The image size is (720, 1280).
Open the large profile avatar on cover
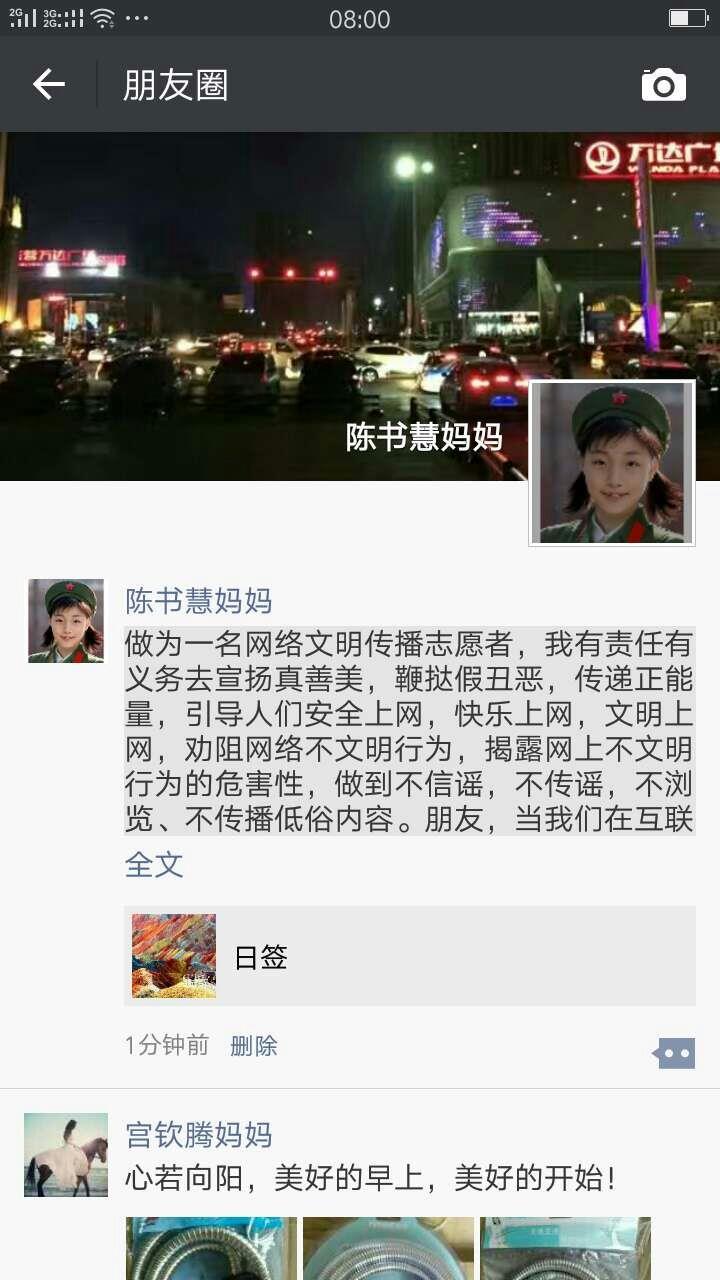[x=612, y=463]
